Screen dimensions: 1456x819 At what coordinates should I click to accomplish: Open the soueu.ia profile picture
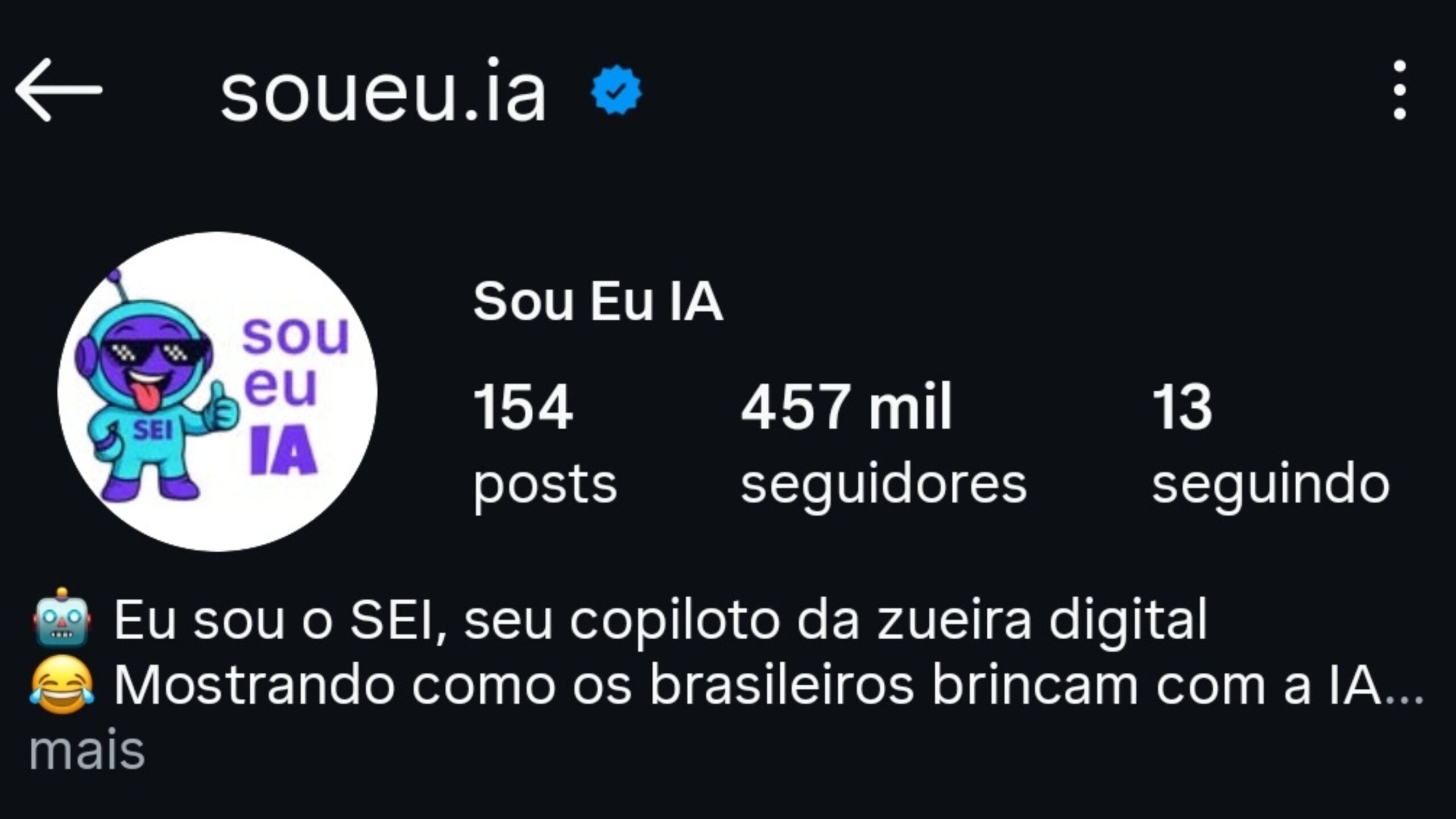tap(217, 391)
